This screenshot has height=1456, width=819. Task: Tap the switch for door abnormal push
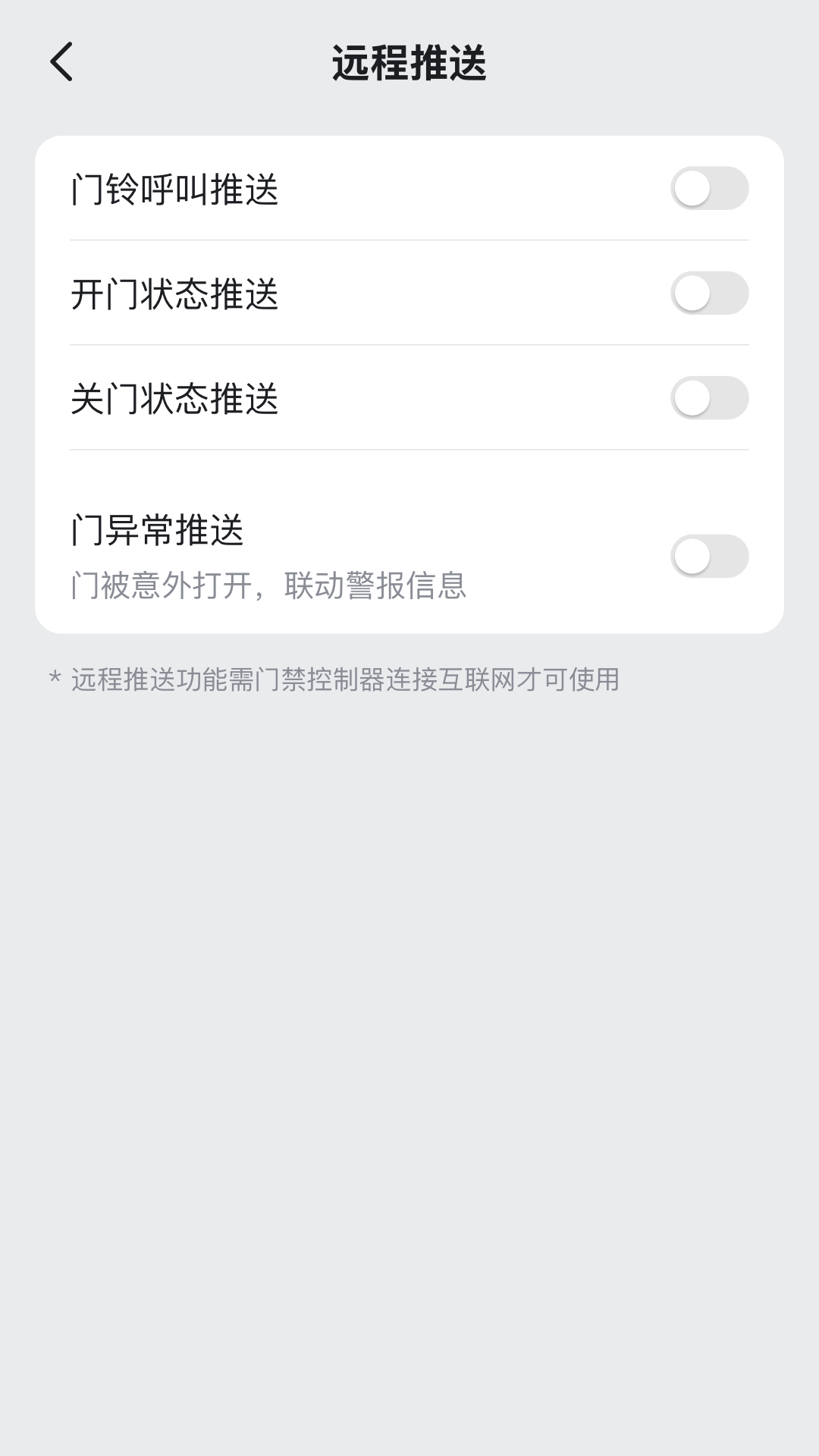coord(711,556)
